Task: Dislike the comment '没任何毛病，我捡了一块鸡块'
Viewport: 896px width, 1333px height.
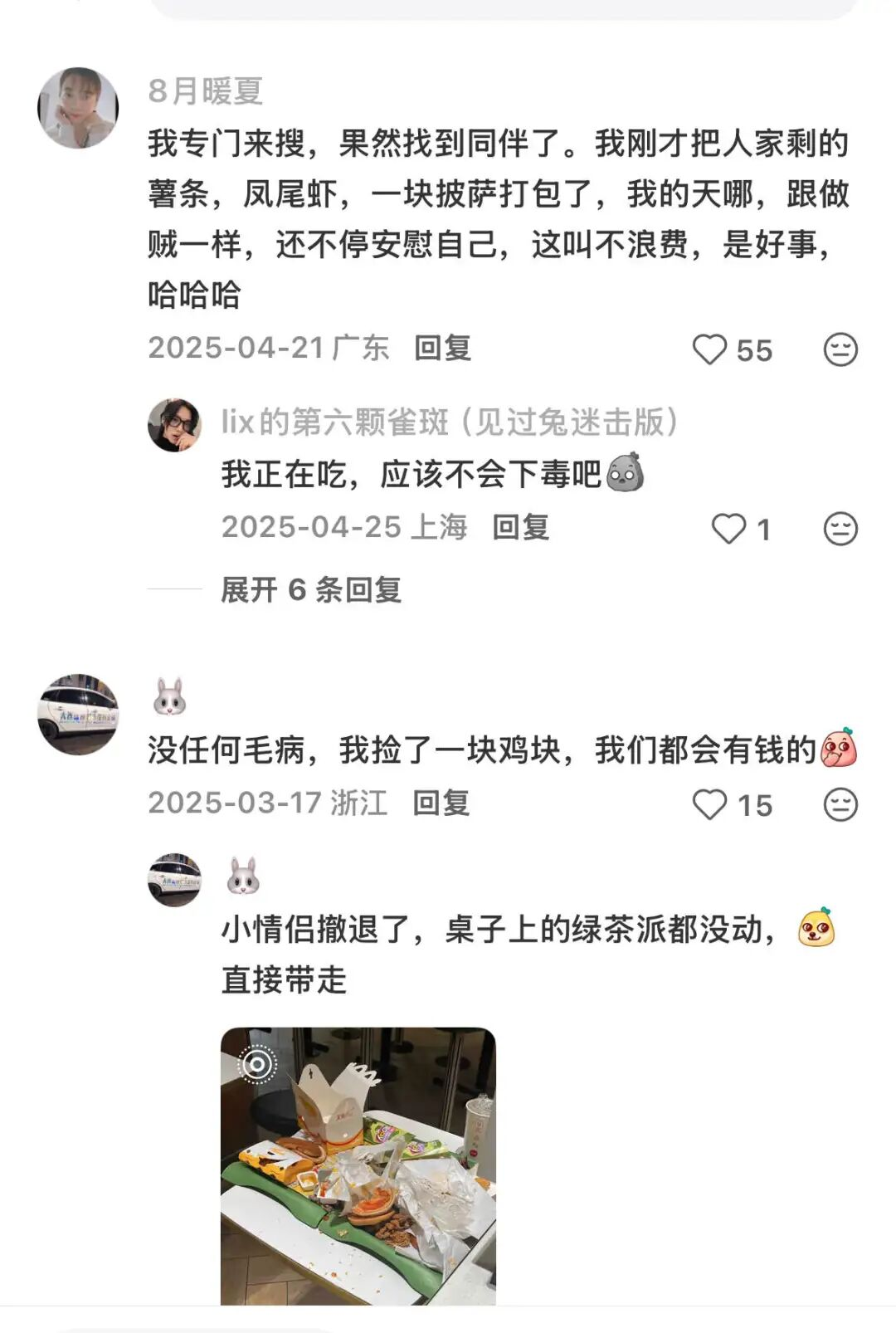Action: tap(840, 804)
